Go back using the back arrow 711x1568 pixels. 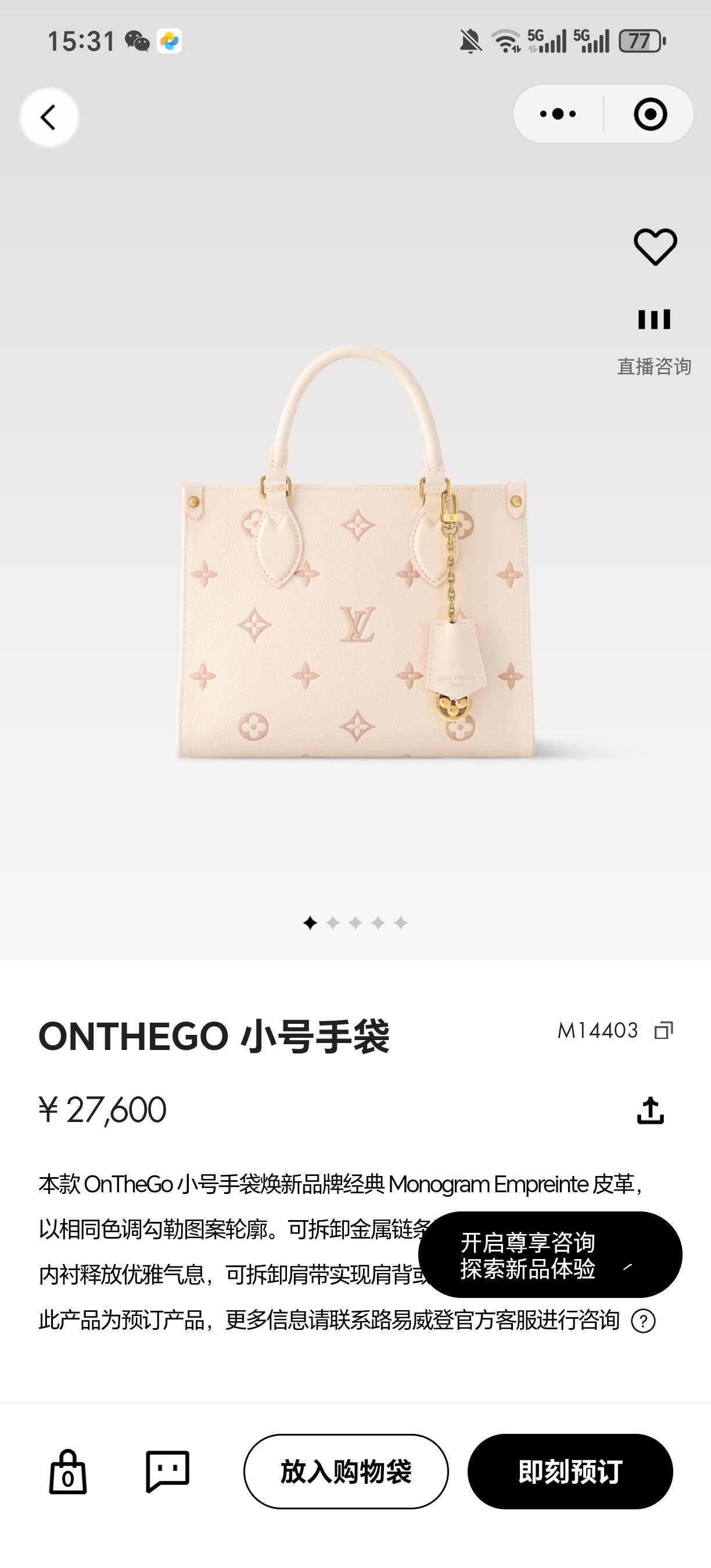49,117
